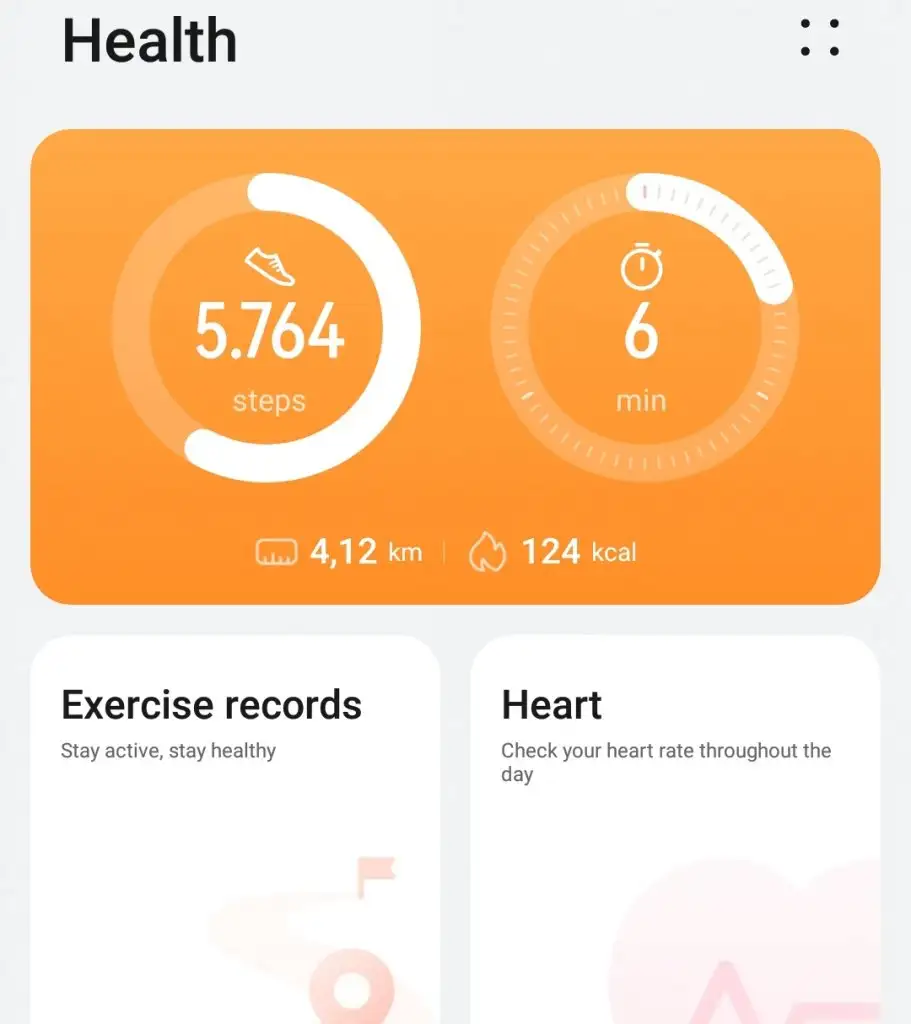Viewport: 911px width, 1024px height.
Task: Open the four-dot overflow menu
Action: (820, 38)
